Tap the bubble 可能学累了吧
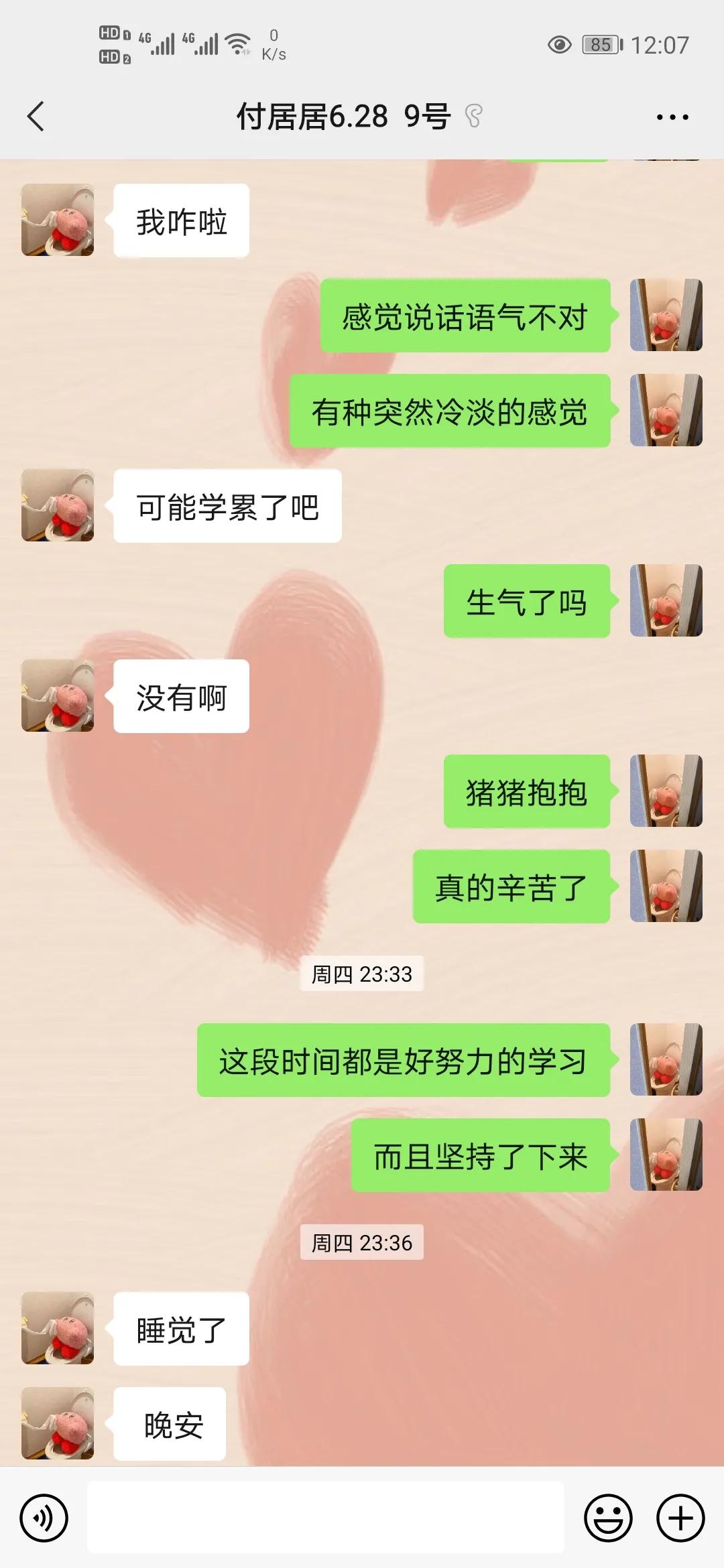 [x=227, y=508]
